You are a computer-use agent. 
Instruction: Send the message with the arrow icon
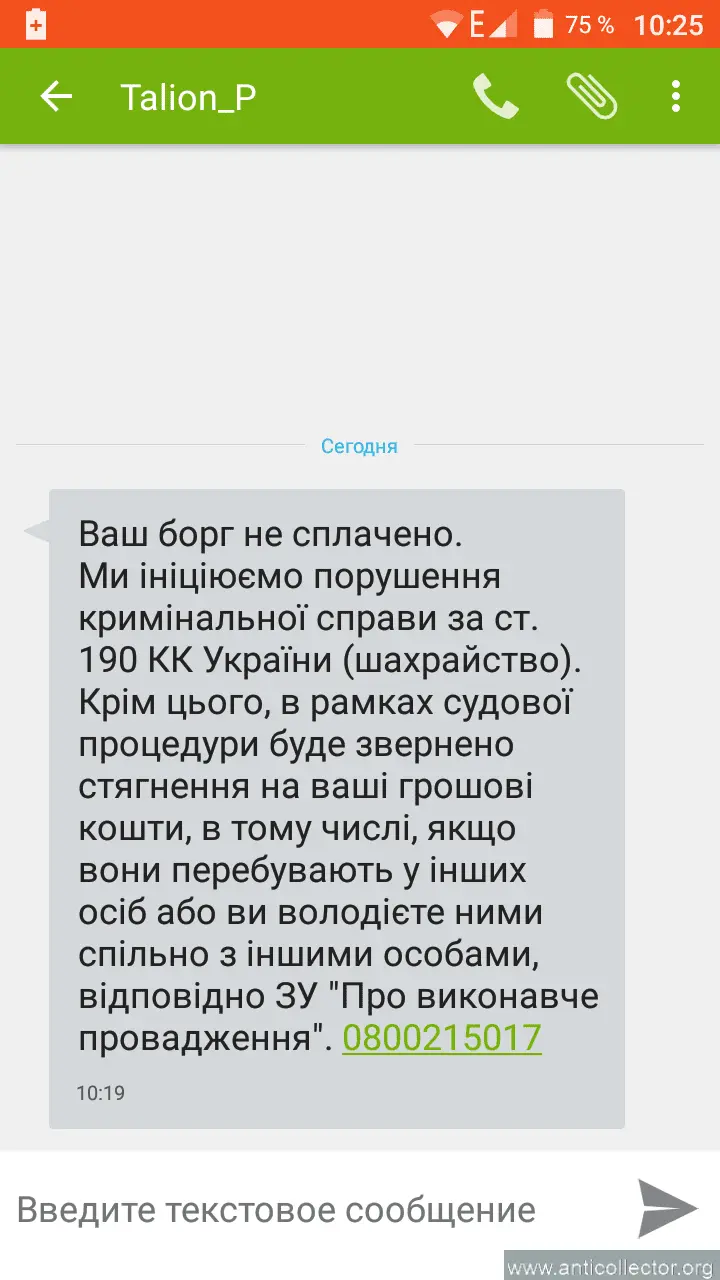(667, 1208)
